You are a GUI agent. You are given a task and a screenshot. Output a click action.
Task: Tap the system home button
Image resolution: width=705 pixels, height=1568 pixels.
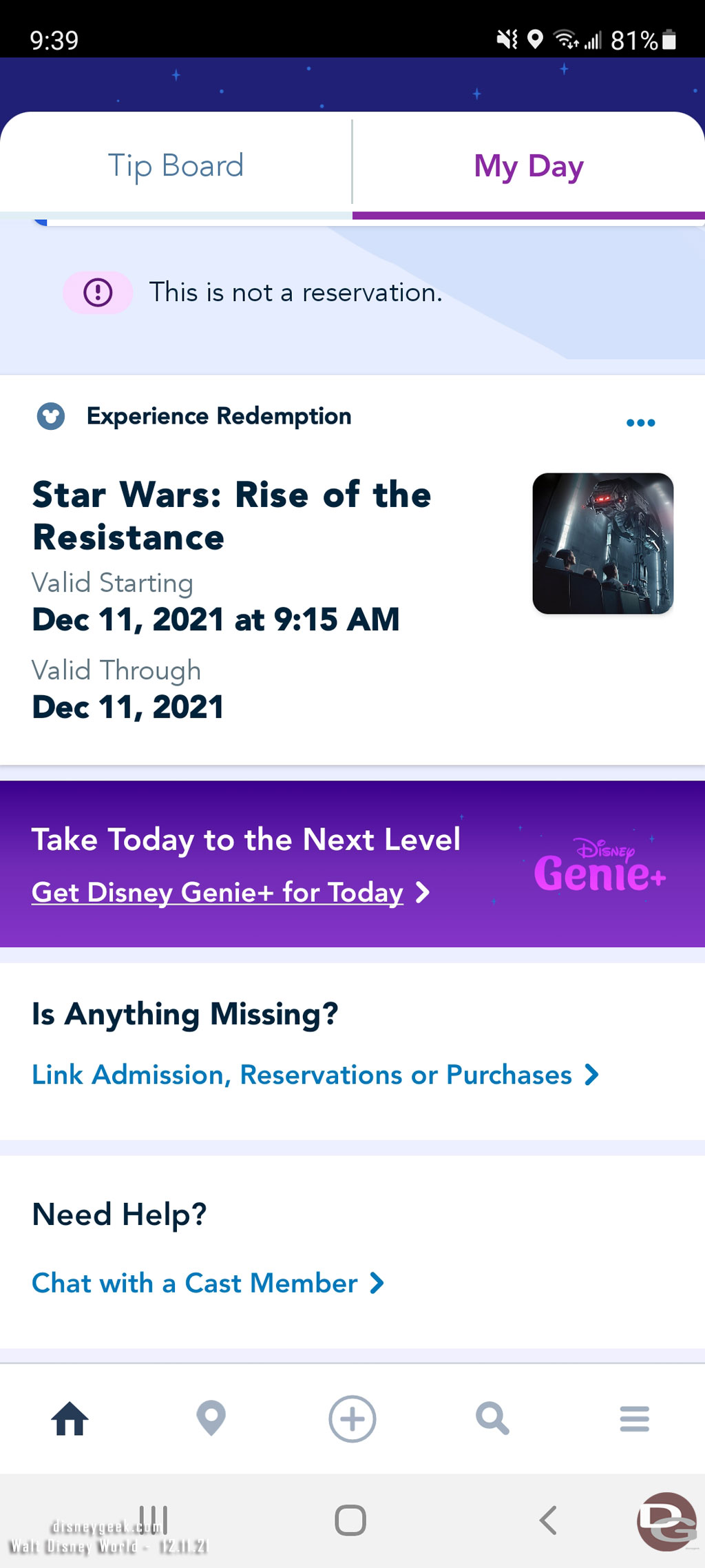(x=350, y=1520)
